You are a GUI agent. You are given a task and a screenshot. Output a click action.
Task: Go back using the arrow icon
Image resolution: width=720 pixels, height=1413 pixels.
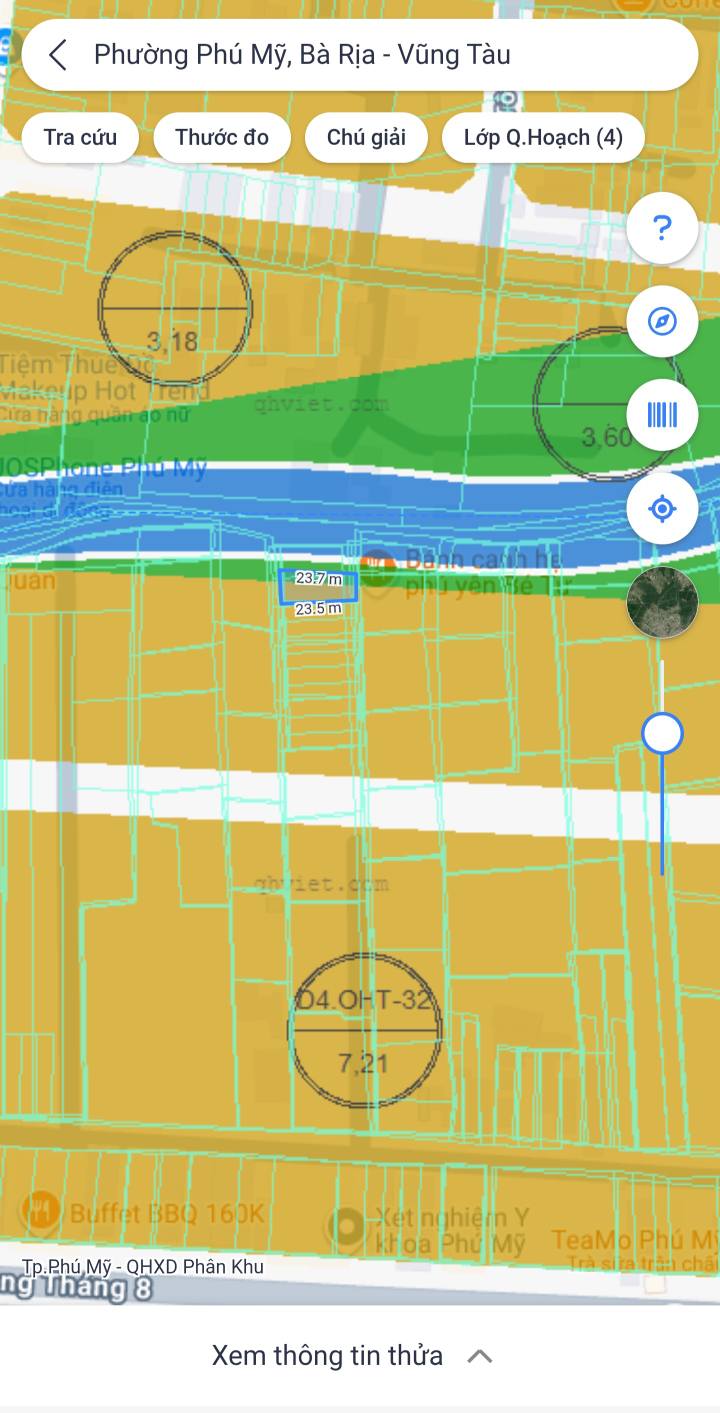pyautogui.click(x=58, y=55)
